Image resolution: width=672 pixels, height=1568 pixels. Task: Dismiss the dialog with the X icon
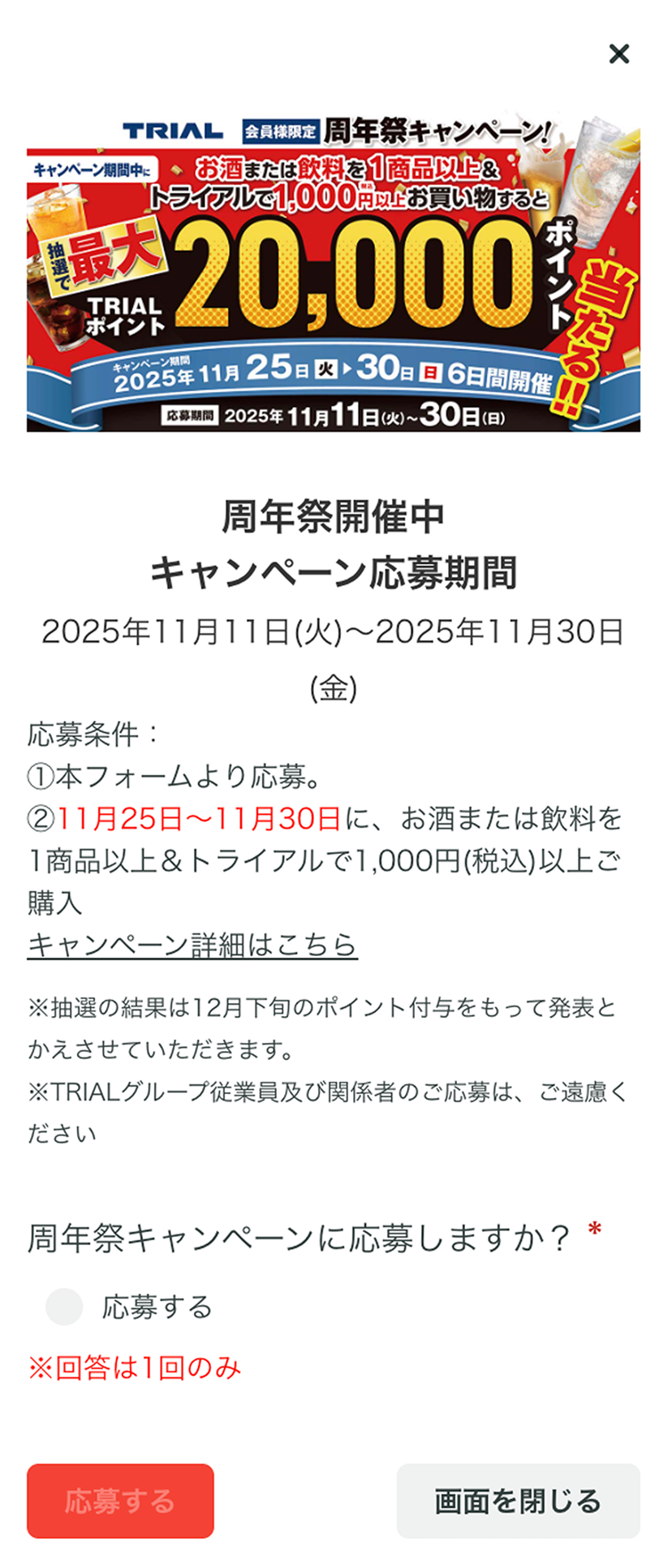(x=619, y=54)
